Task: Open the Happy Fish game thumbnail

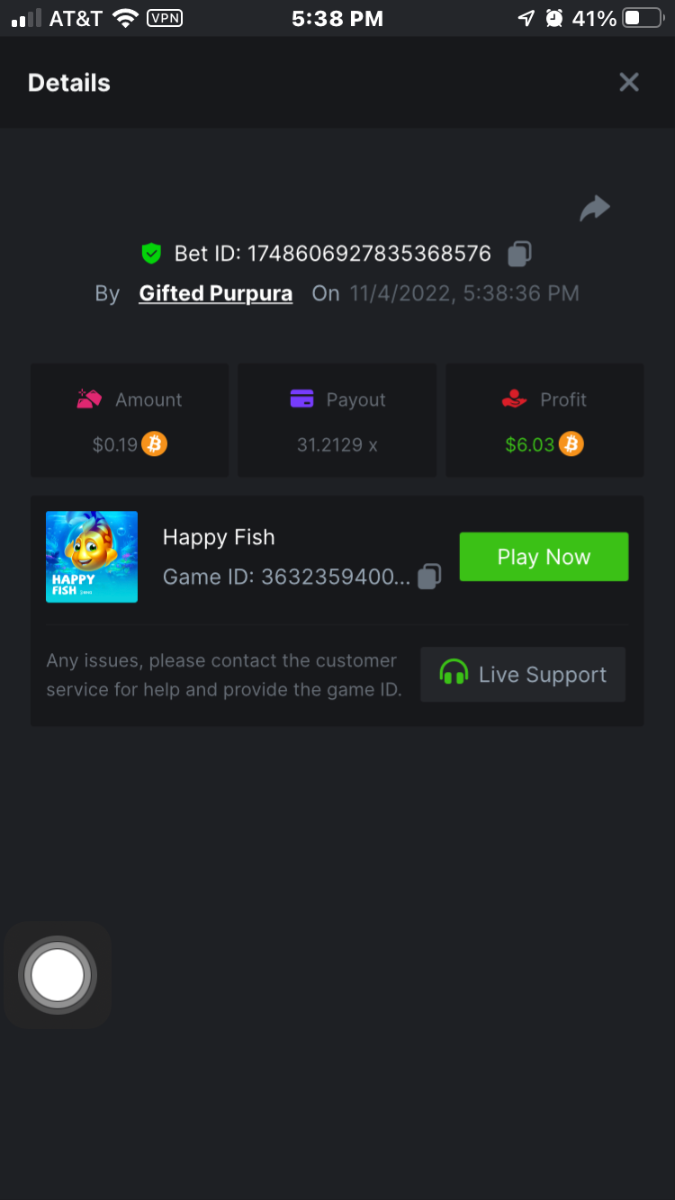Action: point(92,557)
